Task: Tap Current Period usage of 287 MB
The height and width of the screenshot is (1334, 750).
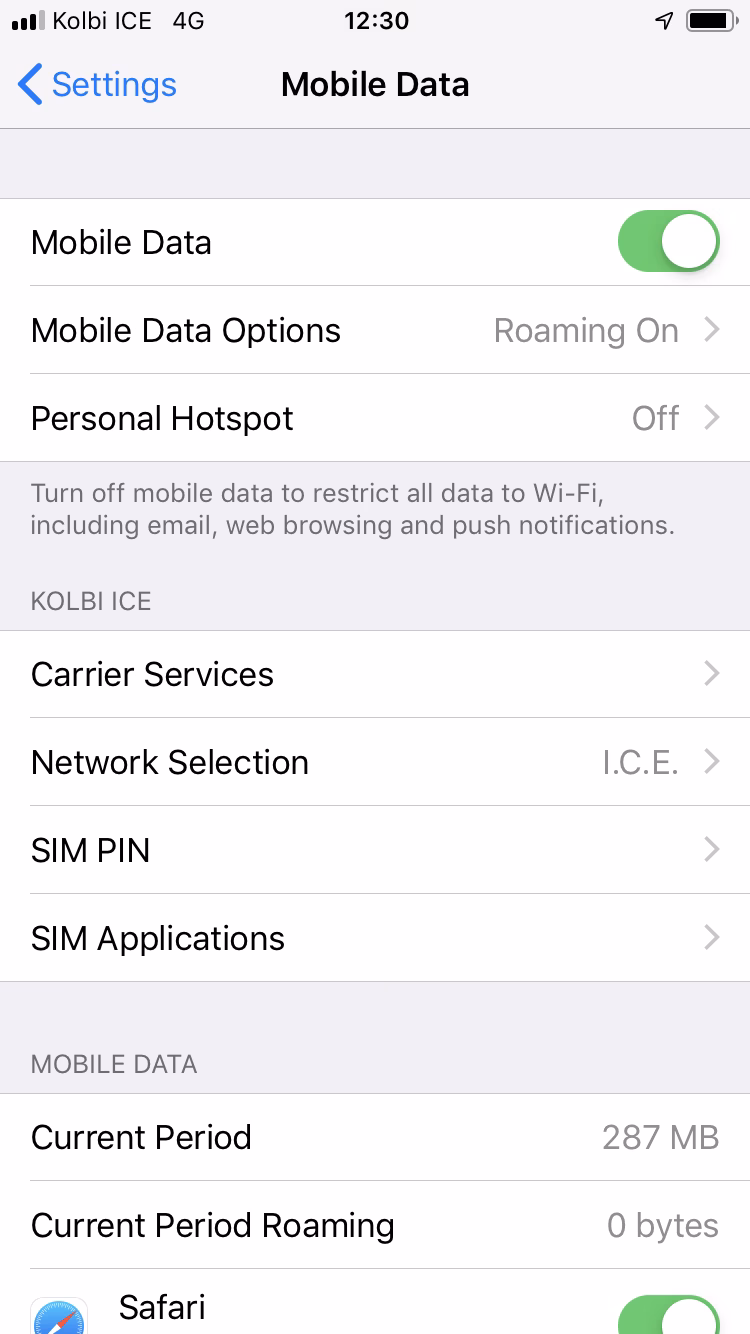Action: tap(375, 1137)
